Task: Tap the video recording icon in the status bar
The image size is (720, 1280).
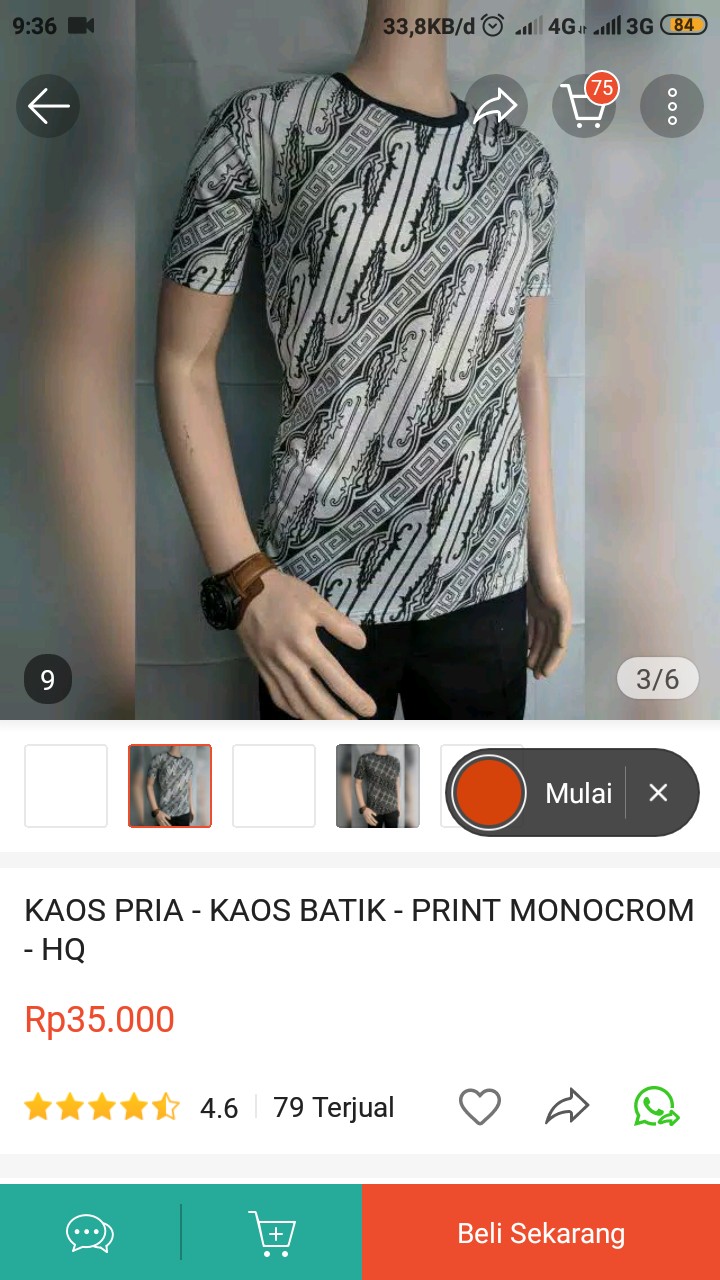Action: pyautogui.click(x=66, y=26)
